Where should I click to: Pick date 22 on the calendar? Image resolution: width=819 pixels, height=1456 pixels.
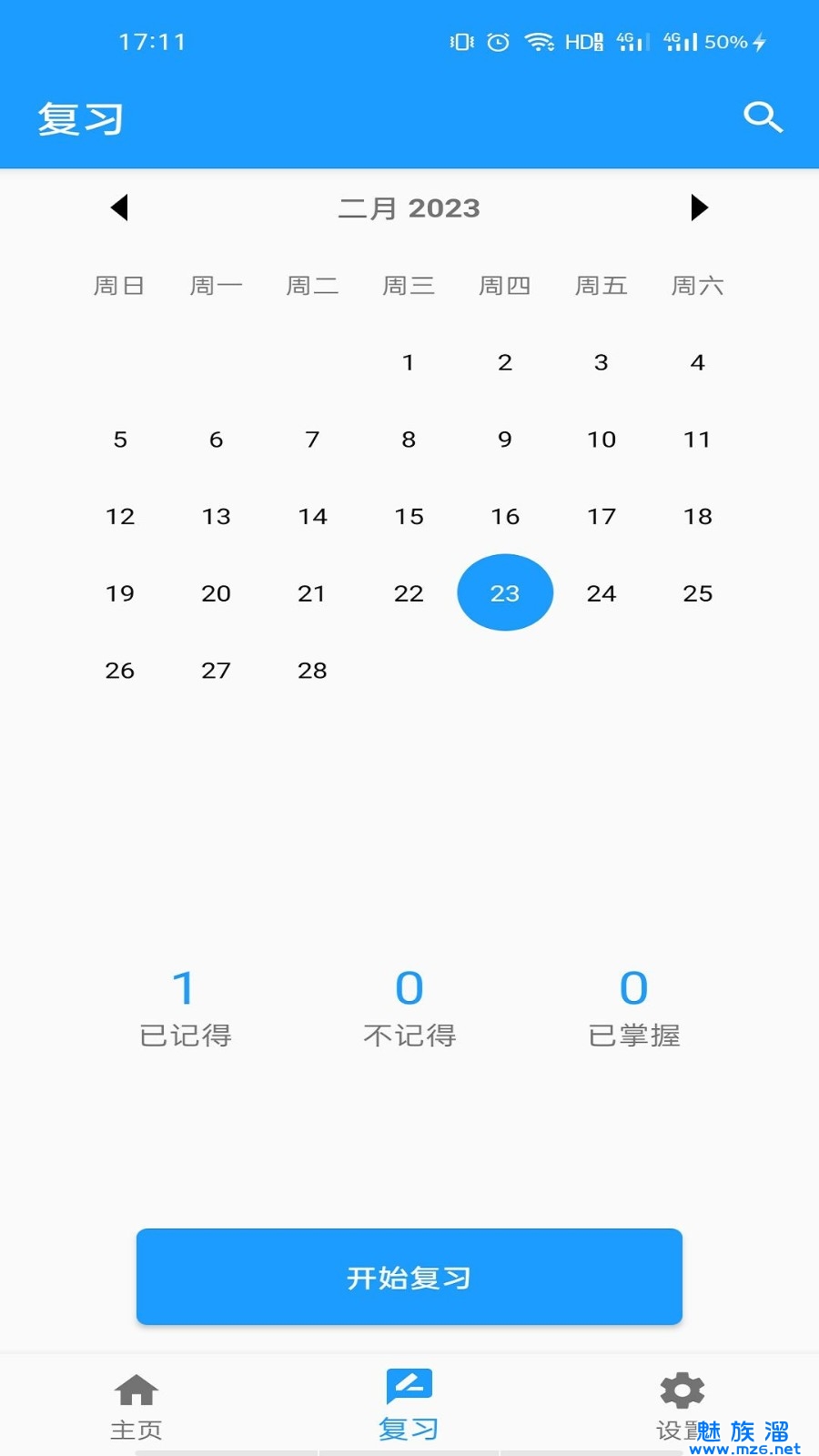(409, 593)
